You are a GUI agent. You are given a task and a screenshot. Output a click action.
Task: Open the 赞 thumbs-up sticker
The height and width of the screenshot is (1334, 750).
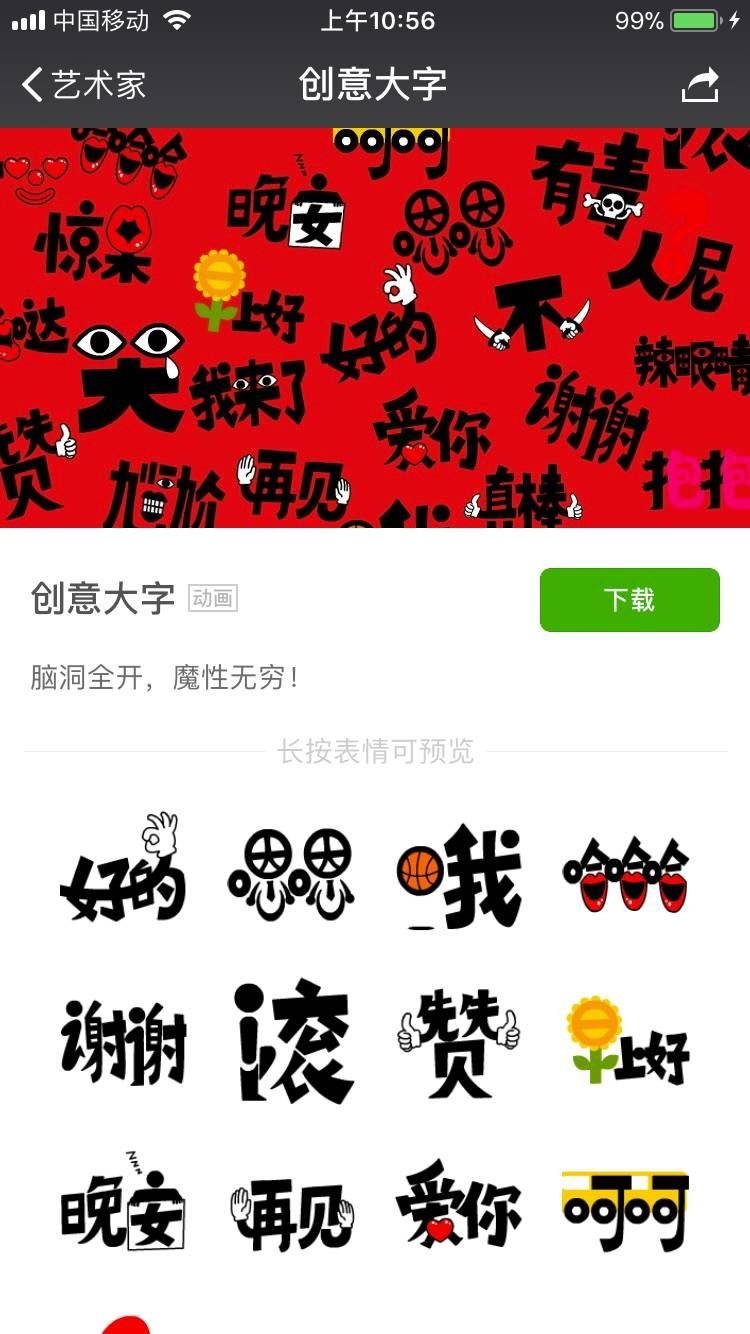(x=459, y=1043)
